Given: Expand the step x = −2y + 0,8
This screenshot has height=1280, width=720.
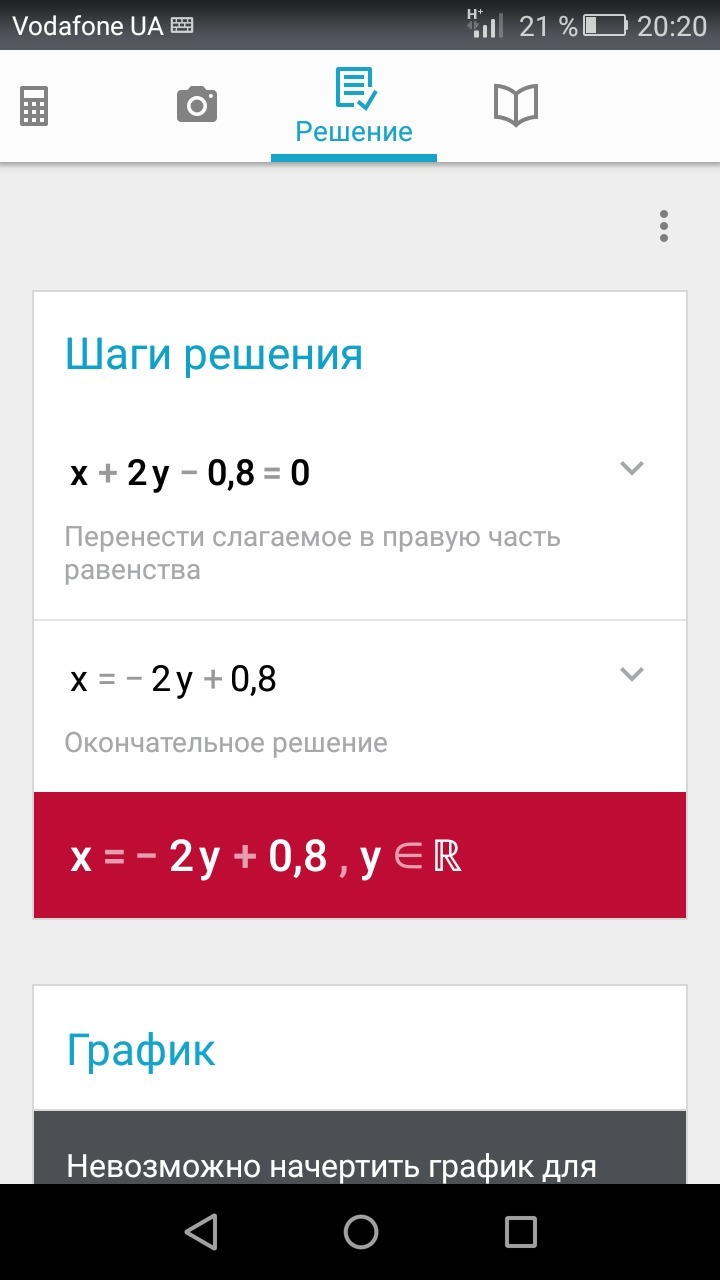Looking at the screenshot, I should 631,675.
